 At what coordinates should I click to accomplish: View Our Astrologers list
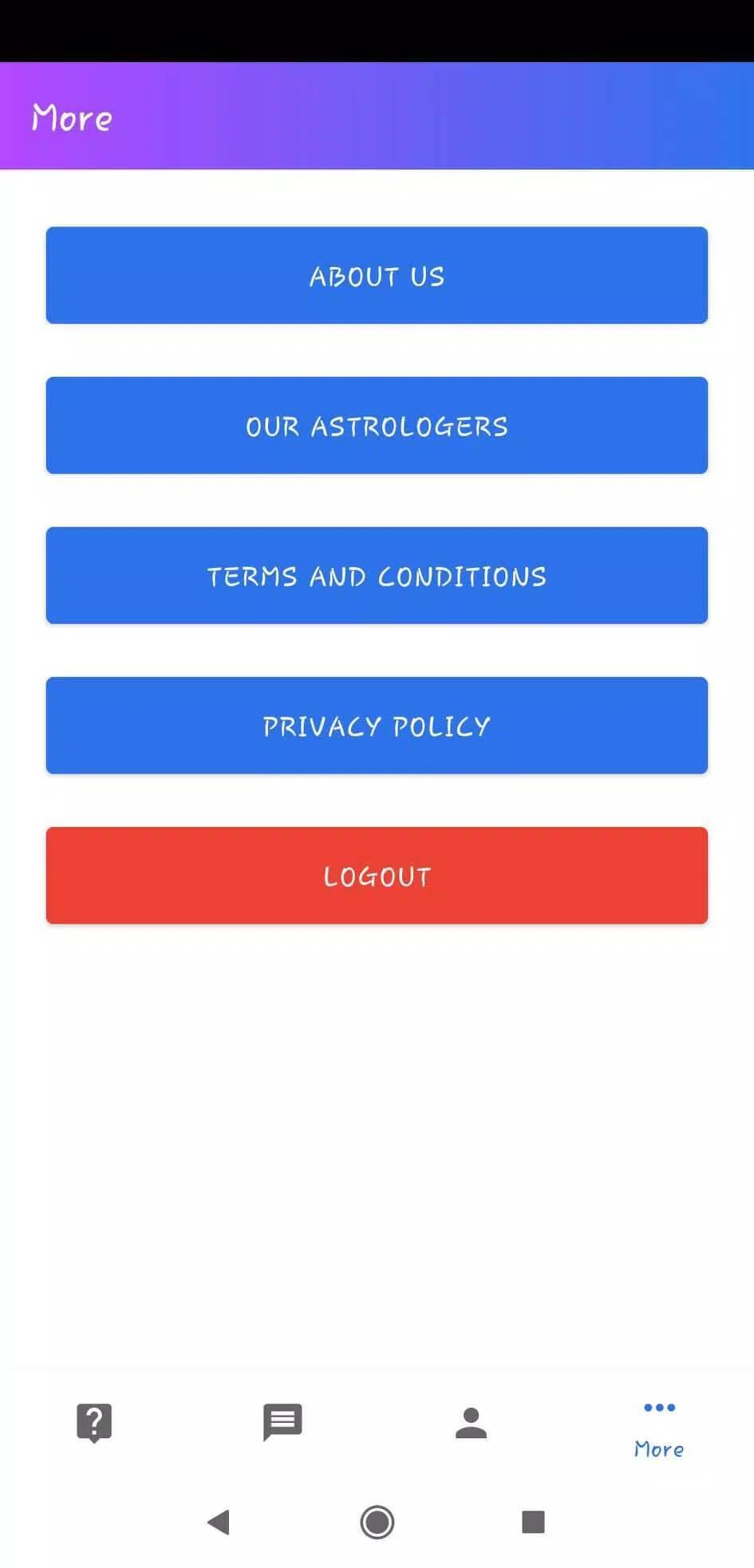(x=377, y=426)
